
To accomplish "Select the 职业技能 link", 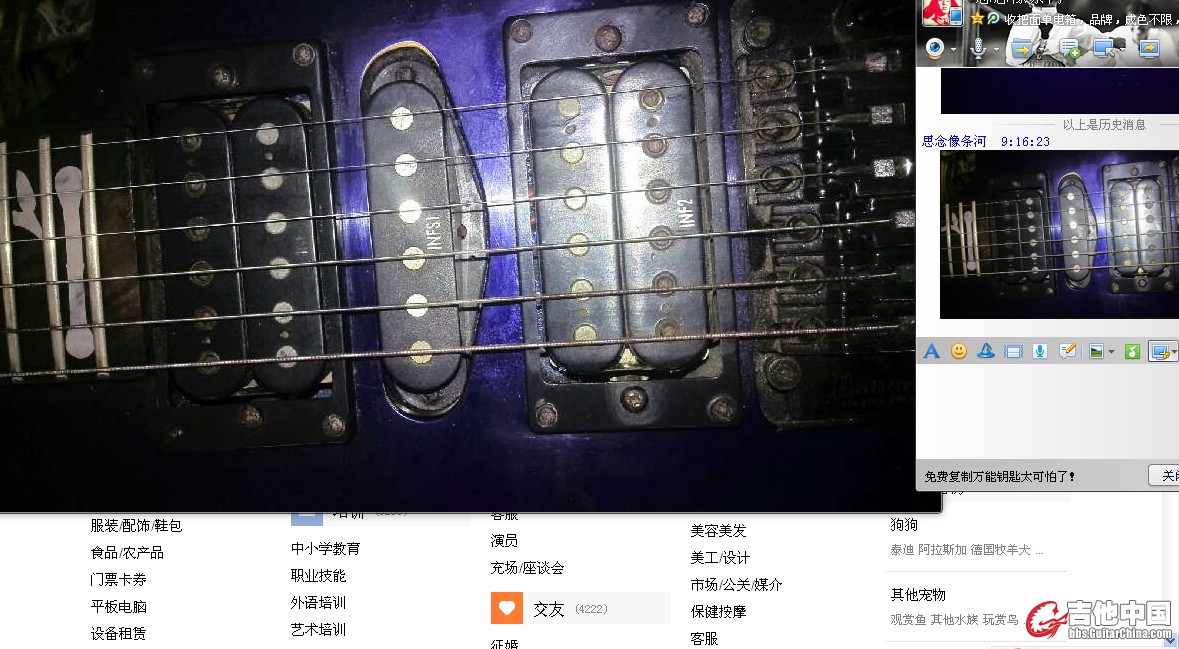I will point(318,576).
